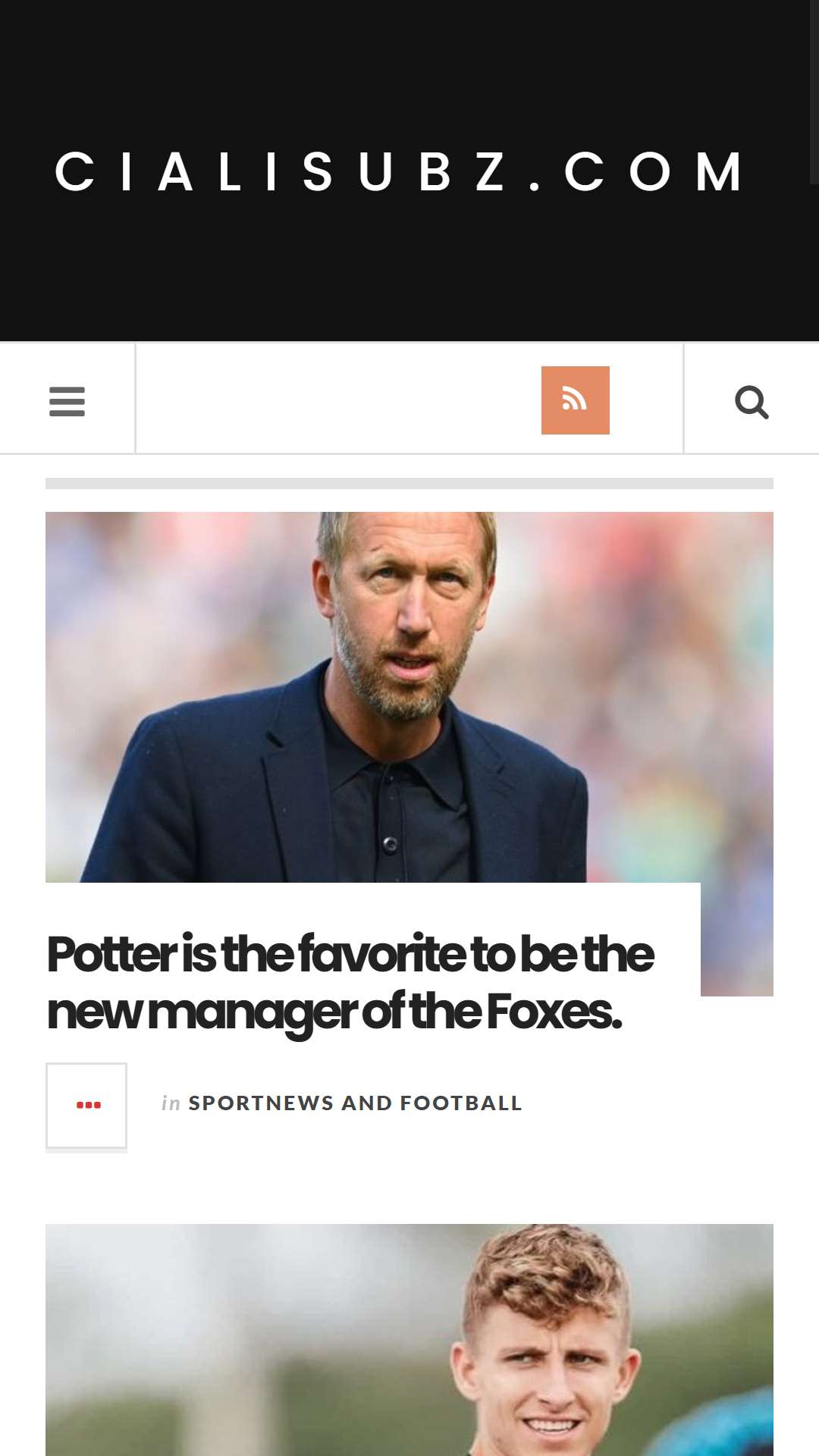Open the hamburger navigation menu
819x1456 pixels.
pos(67,401)
